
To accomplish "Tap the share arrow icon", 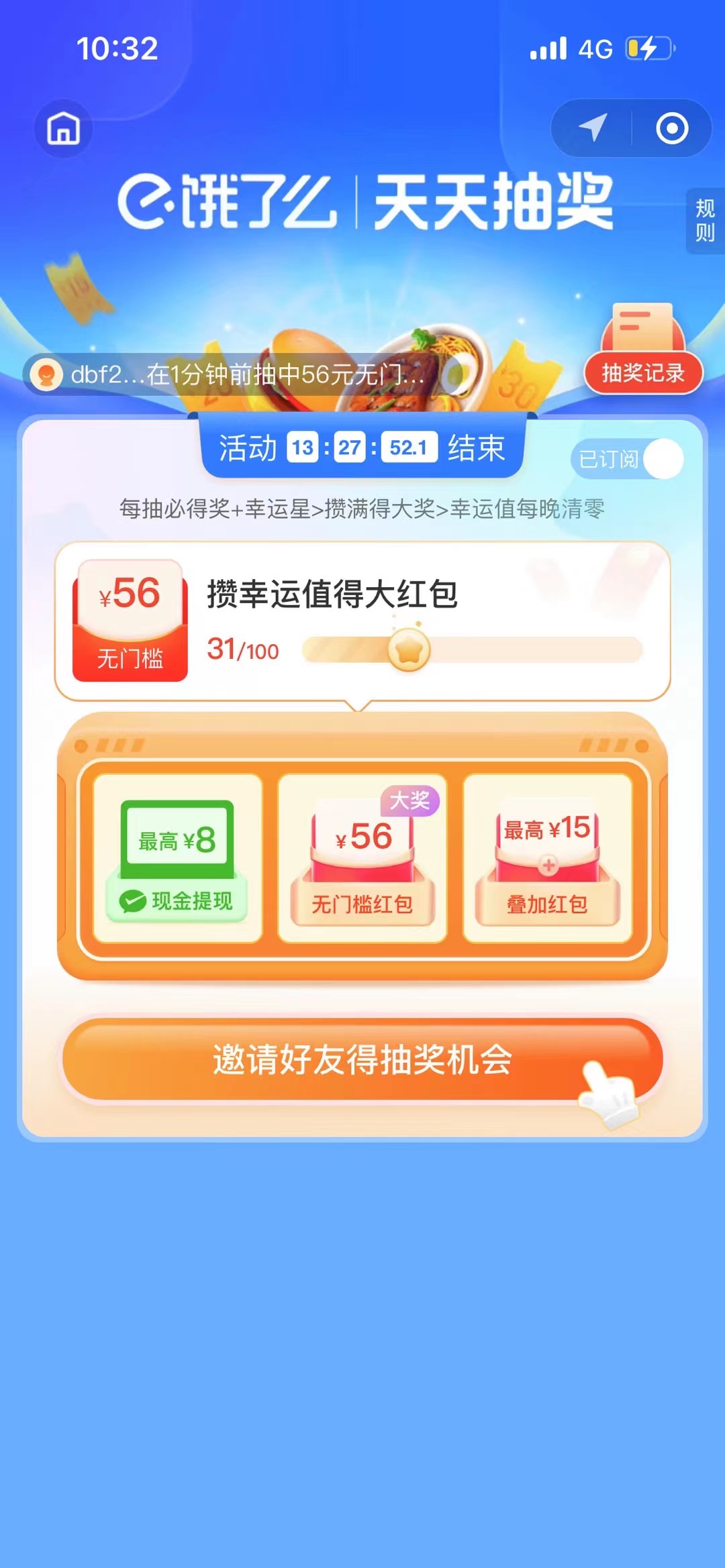I will coord(592,127).
